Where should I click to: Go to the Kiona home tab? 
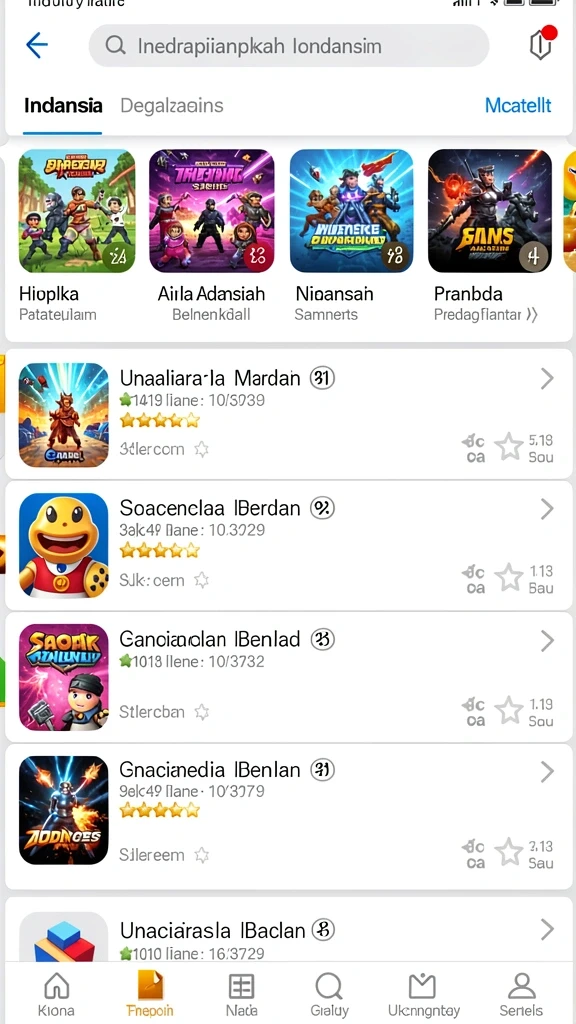56,995
